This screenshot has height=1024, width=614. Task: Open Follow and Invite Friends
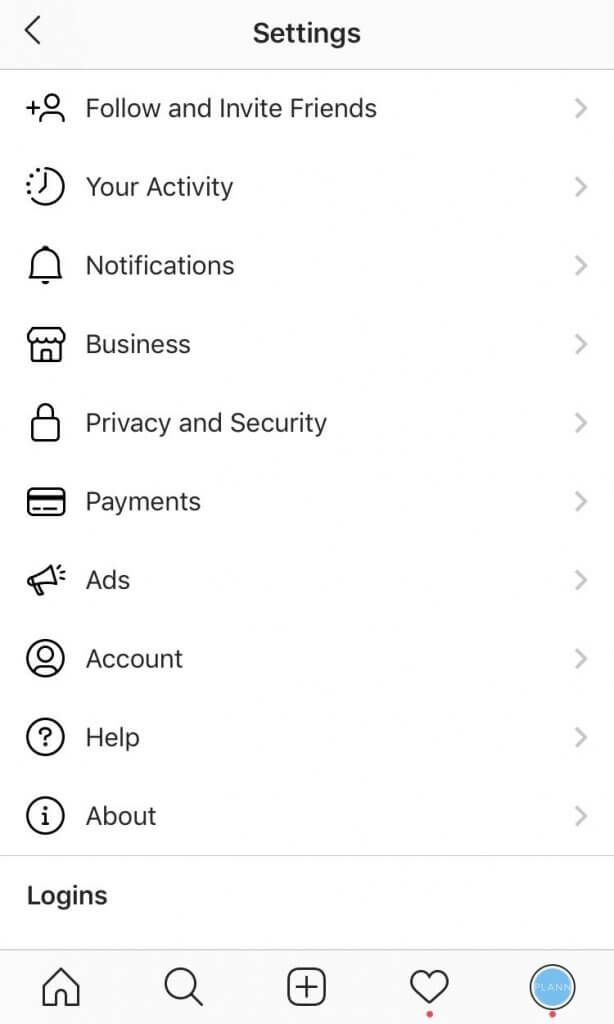tap(307, 108)
